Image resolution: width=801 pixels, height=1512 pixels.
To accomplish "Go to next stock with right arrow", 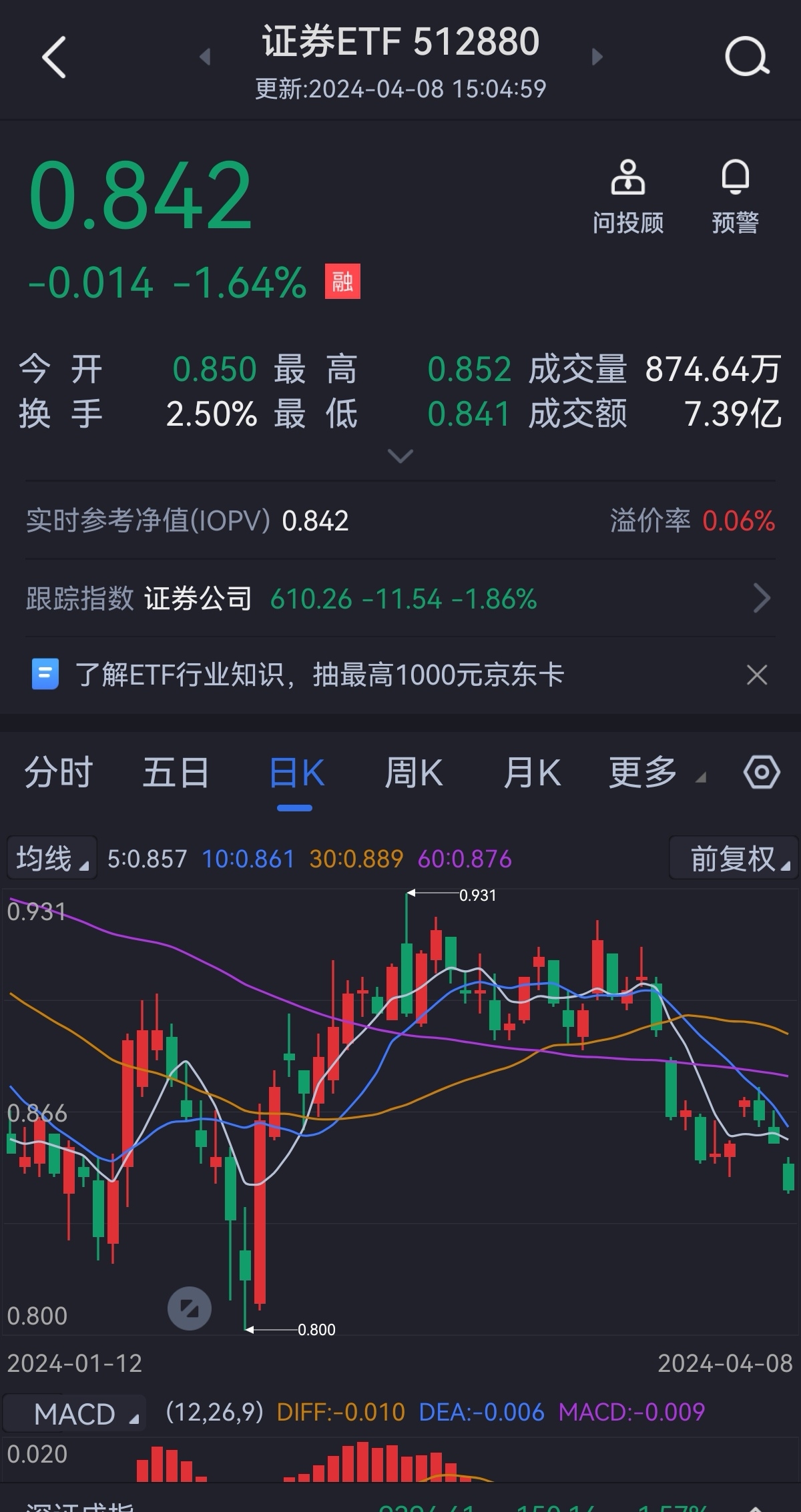I will [596, 57].
